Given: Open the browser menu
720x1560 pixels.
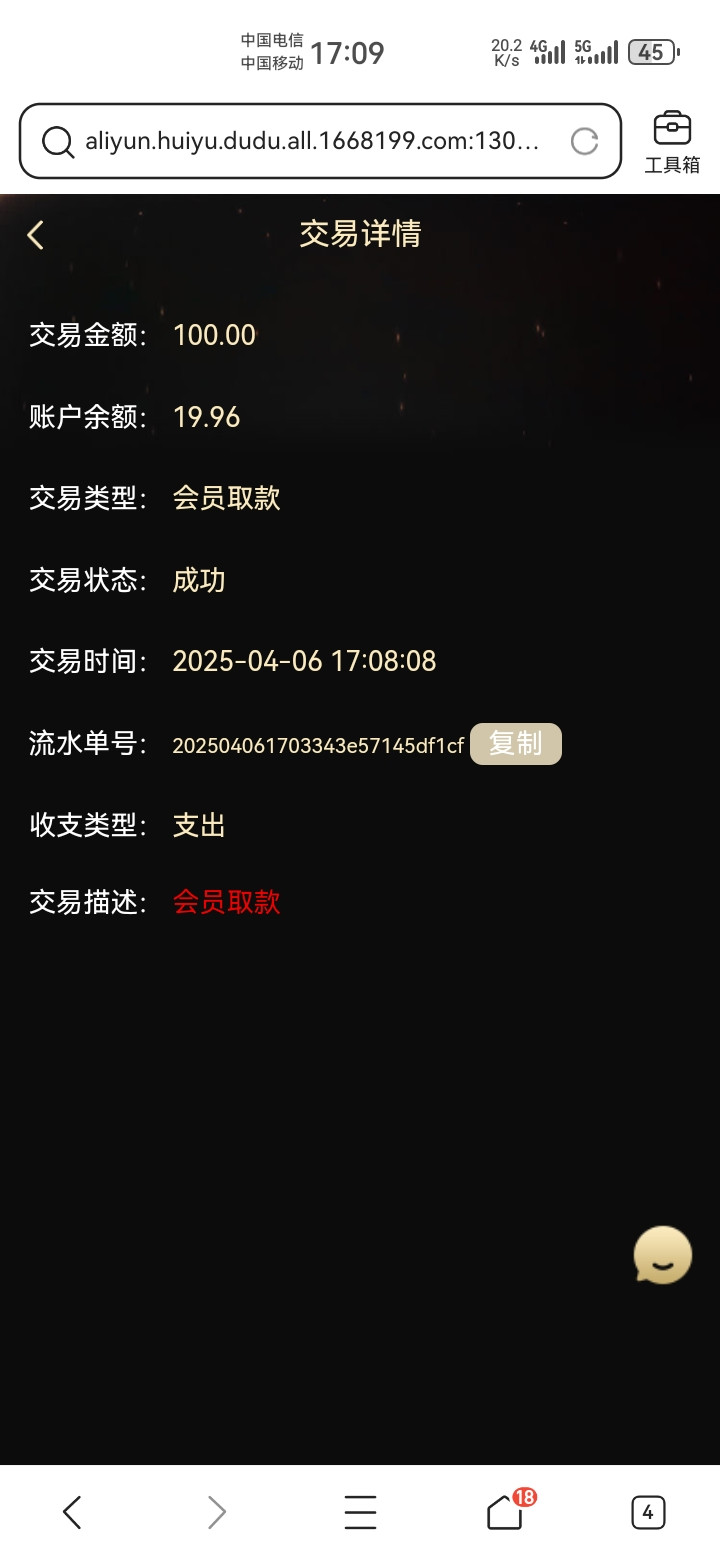Looking at the screenshot, I should tap(360, 1512).
